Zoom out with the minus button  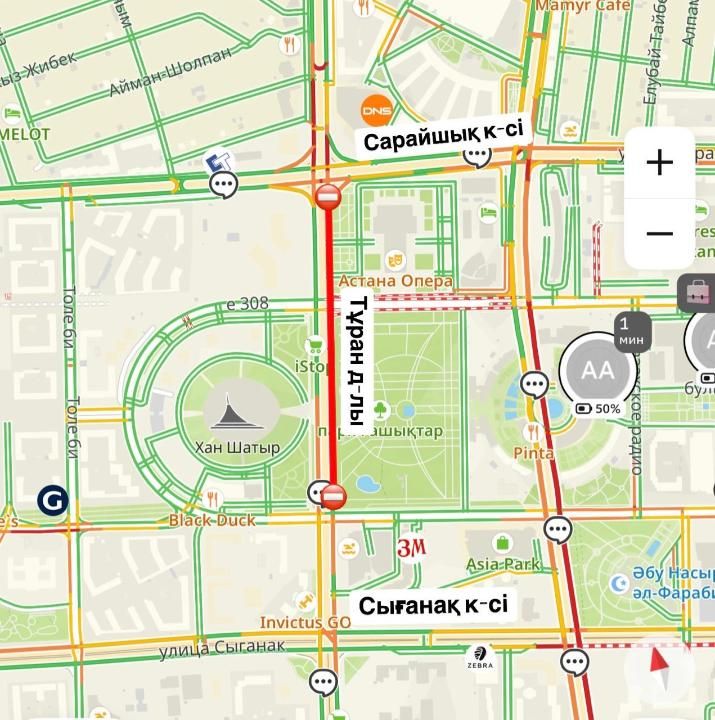coord(660,234)
